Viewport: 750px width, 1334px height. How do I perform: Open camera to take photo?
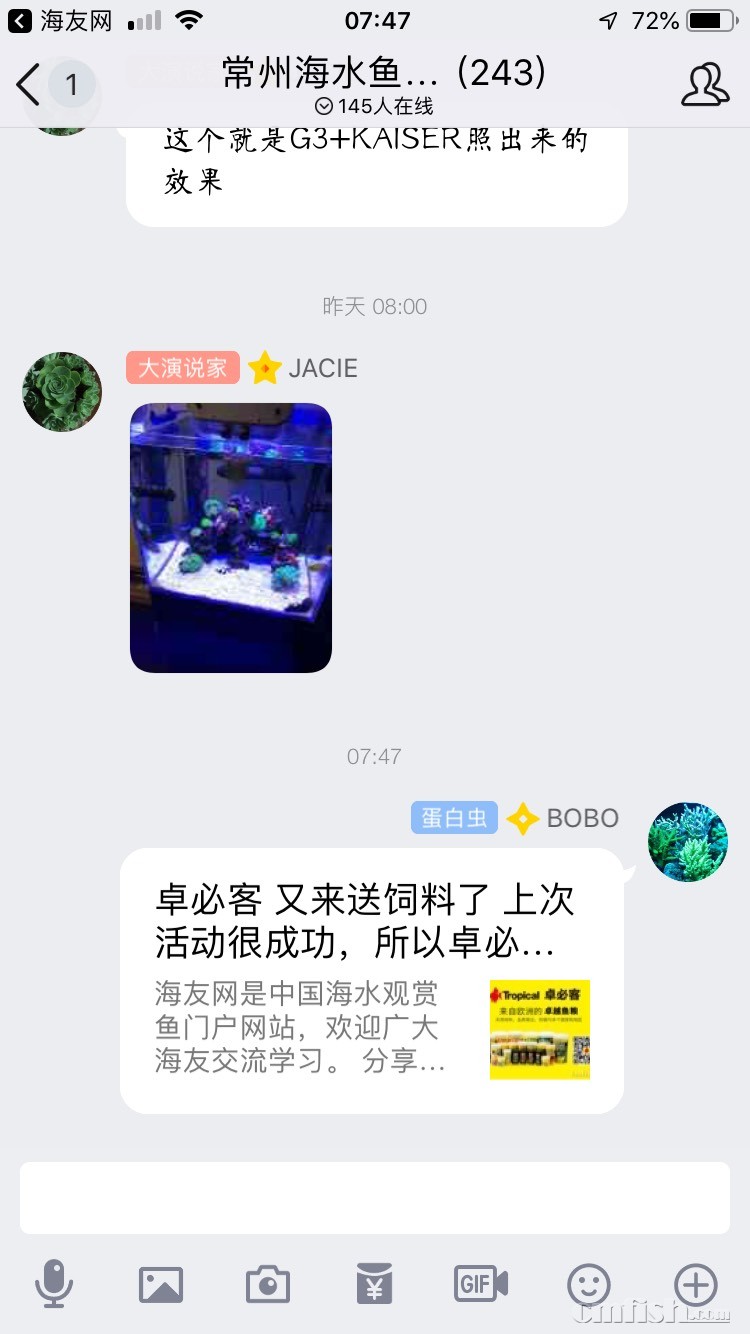[x=268, y=1283]
